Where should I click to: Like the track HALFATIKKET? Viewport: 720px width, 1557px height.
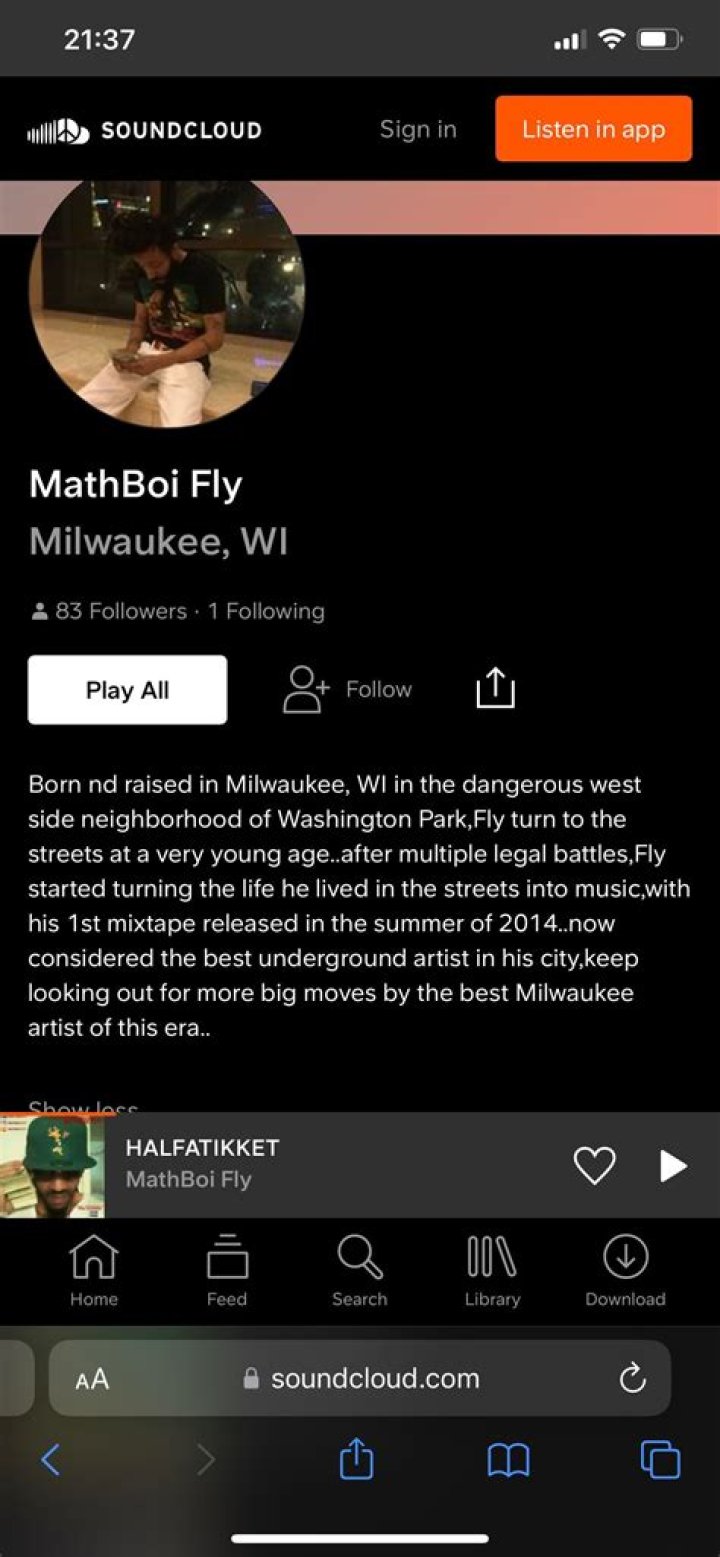(595, 1164)
